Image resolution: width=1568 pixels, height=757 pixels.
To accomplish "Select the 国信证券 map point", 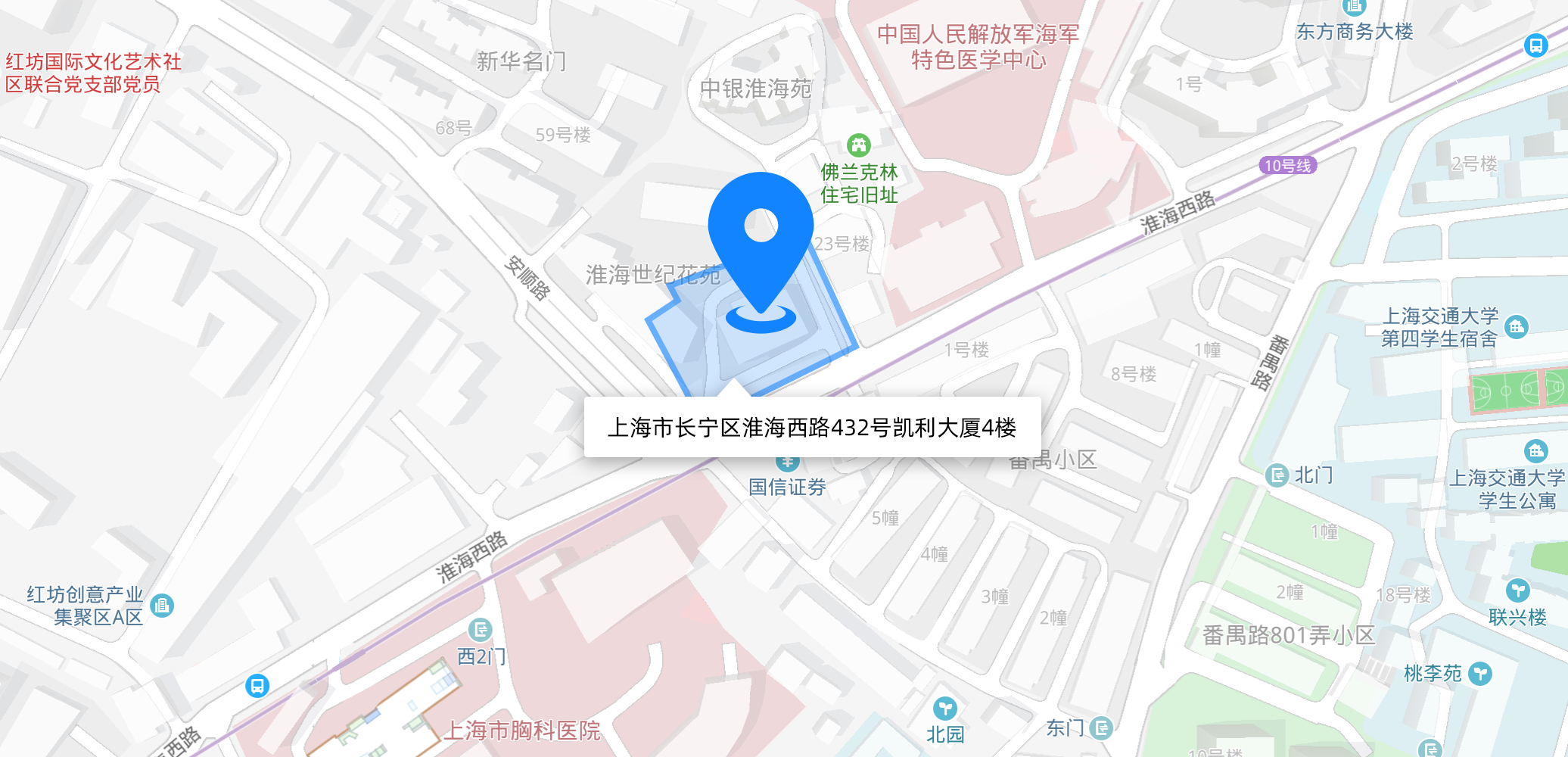I will point(787,461).
